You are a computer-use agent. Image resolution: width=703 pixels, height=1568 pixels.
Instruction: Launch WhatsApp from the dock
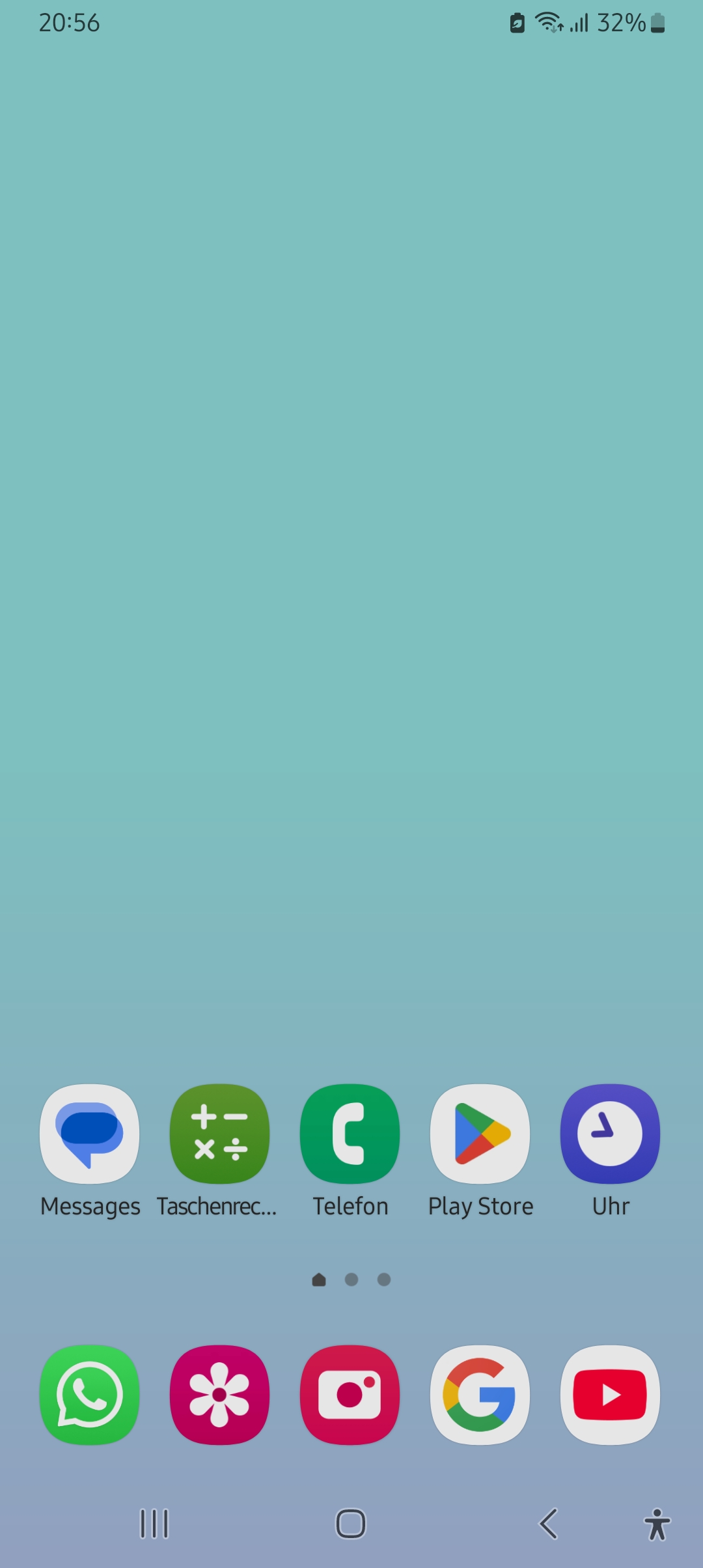coord(90,1395)
